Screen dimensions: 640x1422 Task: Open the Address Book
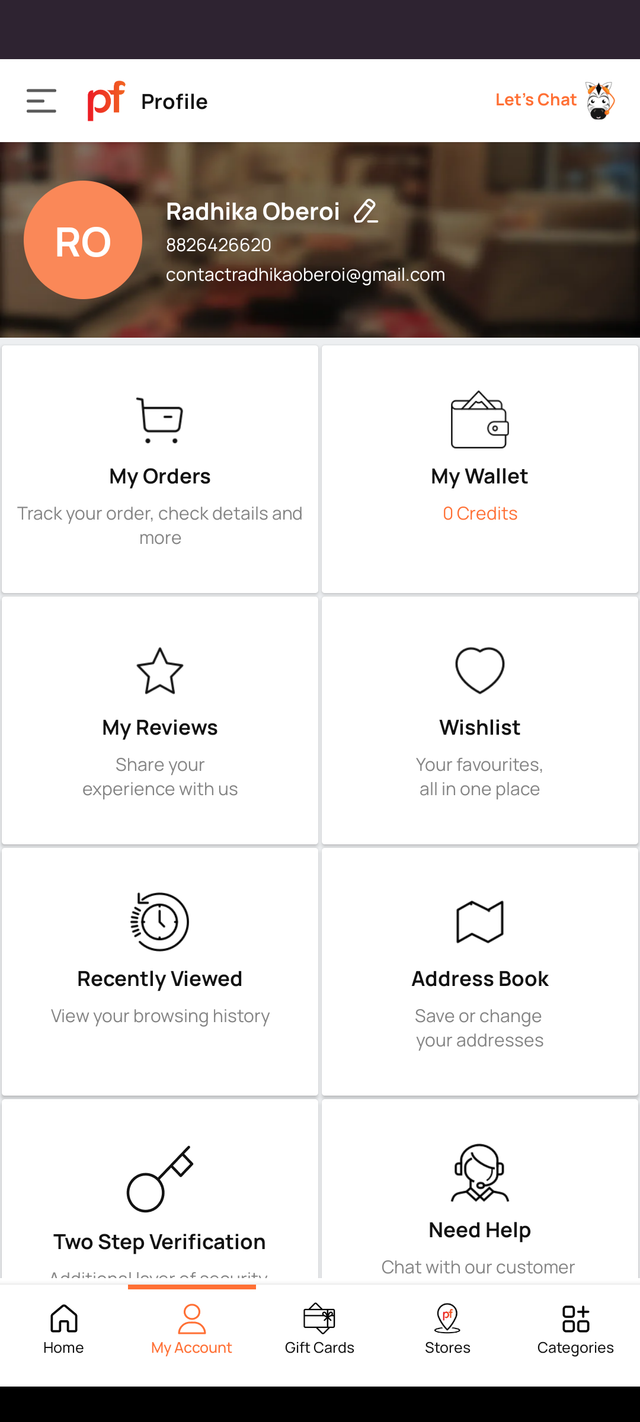(x=480, y=972)
